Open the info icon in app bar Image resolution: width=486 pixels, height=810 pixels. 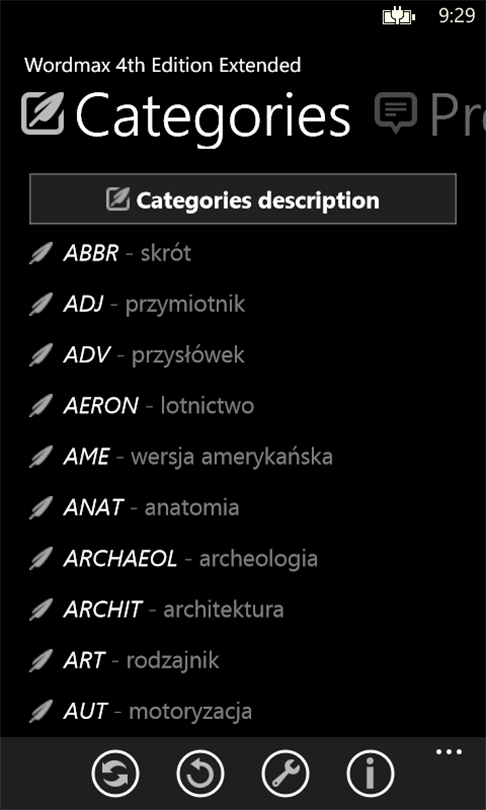tap(370, 774)
